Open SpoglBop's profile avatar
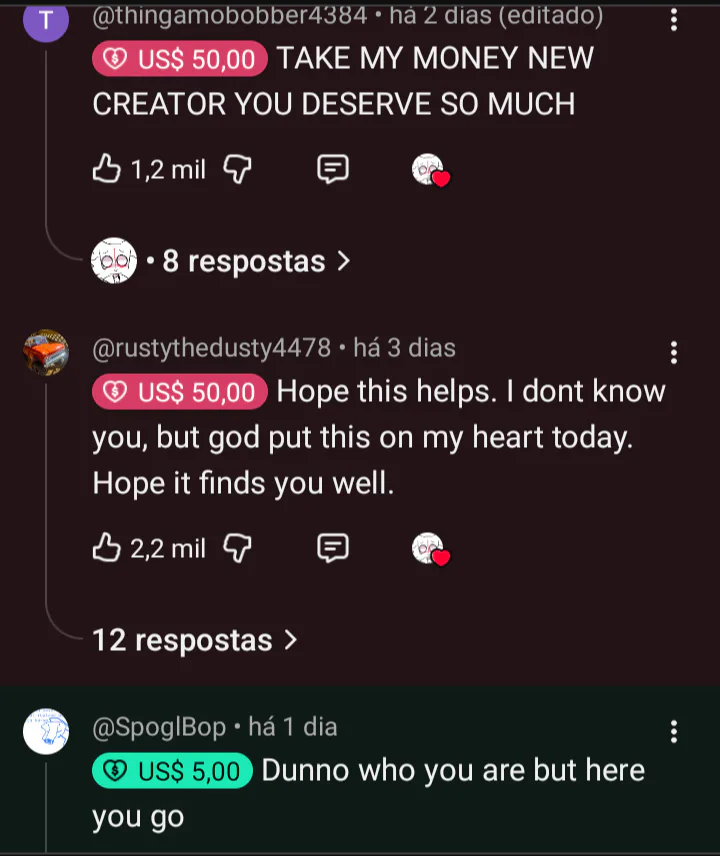The width and height of the screenshot is (720, 856). pos(46,731)
